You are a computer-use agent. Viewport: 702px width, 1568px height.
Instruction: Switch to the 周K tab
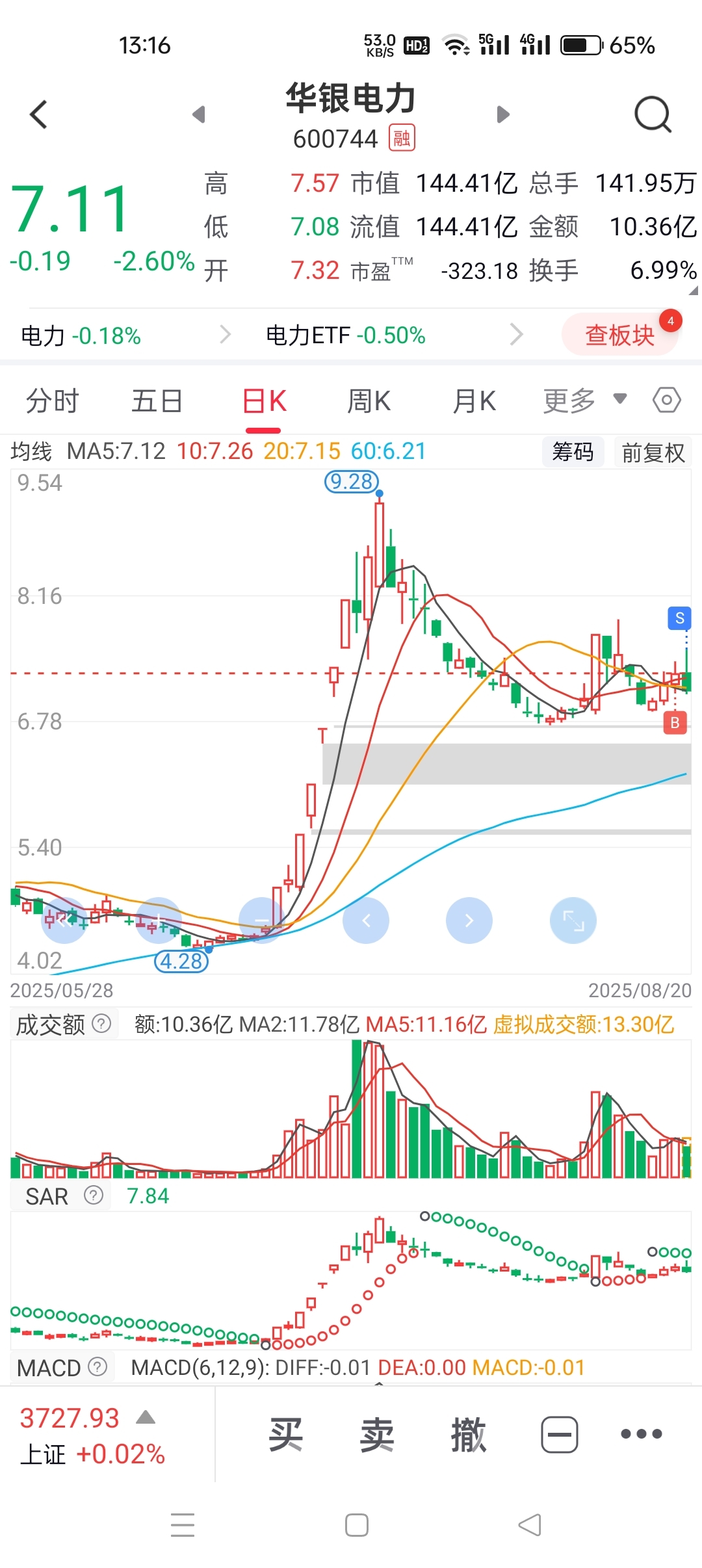369,401
